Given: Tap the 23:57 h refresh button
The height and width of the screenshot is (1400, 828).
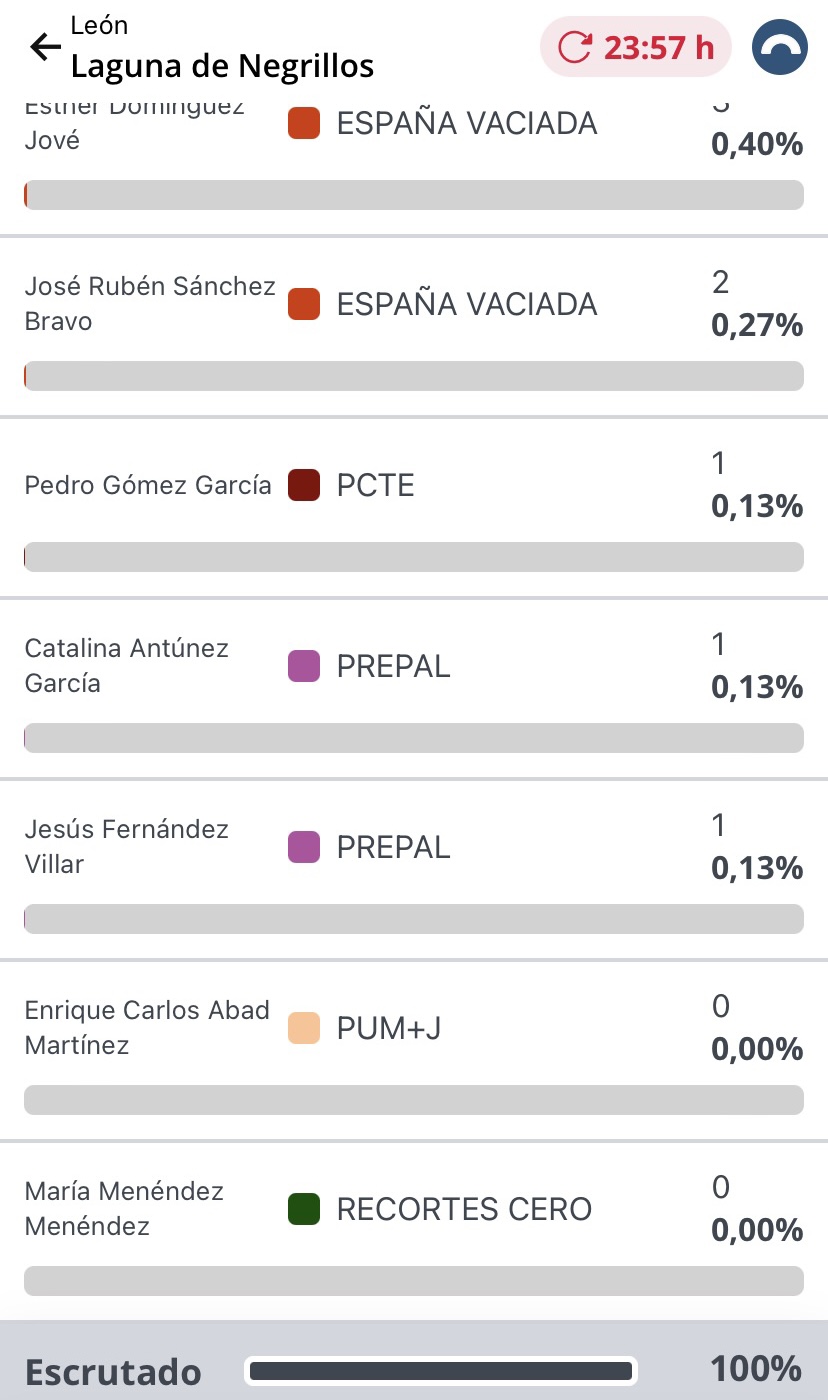Looking at the screenshot, I should click(x=636, y=47).
